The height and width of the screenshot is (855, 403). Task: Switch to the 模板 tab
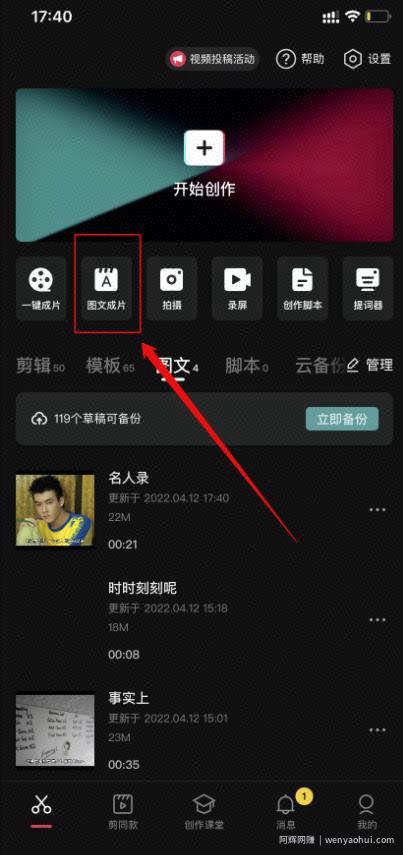(x=110, y=366)
